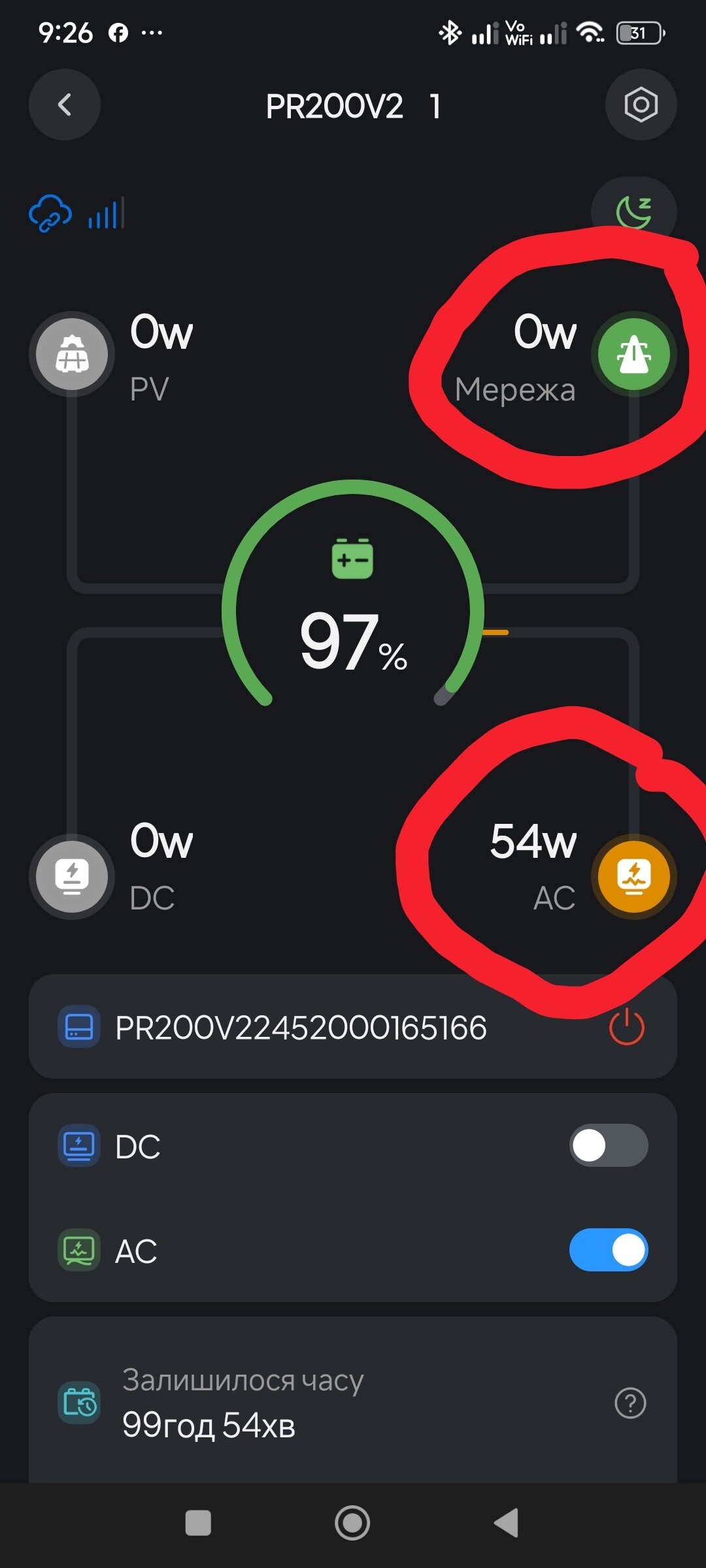Go to the Android home screen

pos(352,1523)
